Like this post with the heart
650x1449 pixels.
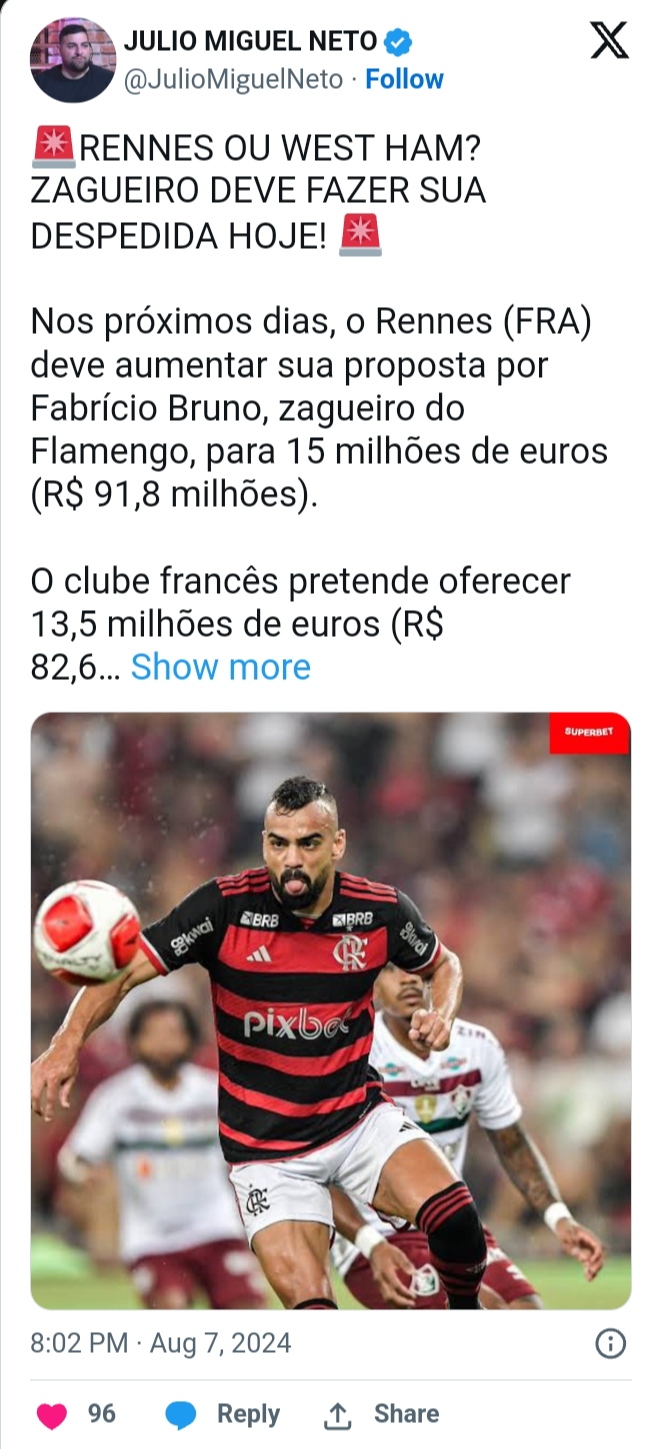click(52, 1414)
